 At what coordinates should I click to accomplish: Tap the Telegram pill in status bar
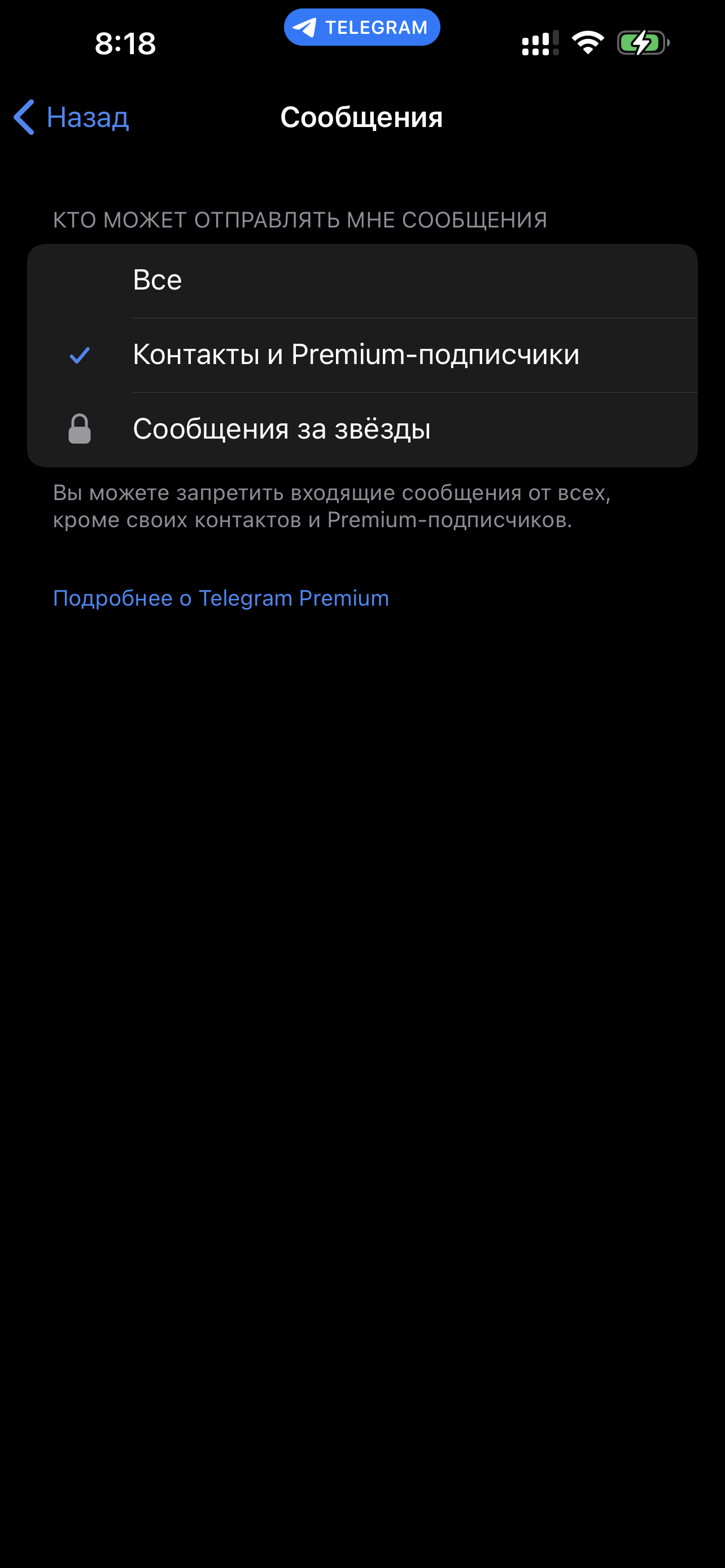click(361, 28)
